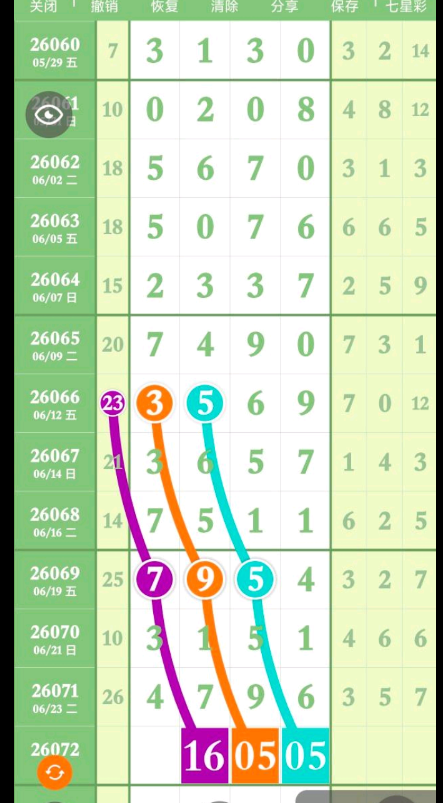Tap the orange refresh button
Image resolution: width=443 pixels, height=803 pixels.
pyautogui.click(x=55, y=772)
